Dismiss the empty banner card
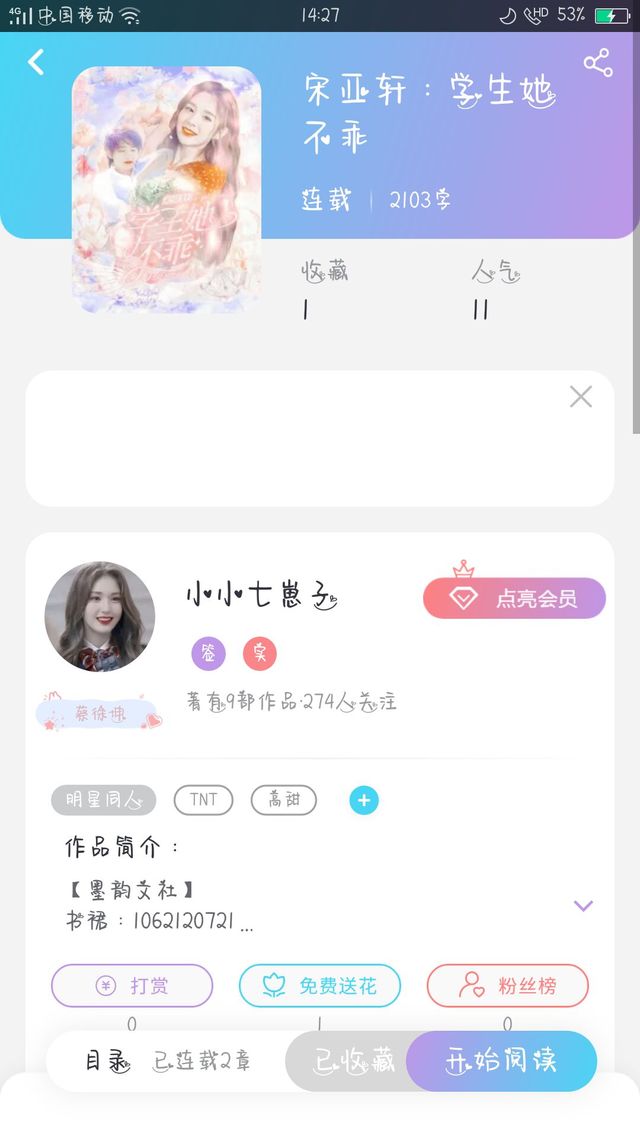The width and height of the screenshot is (640, 1138). point(580,396)
